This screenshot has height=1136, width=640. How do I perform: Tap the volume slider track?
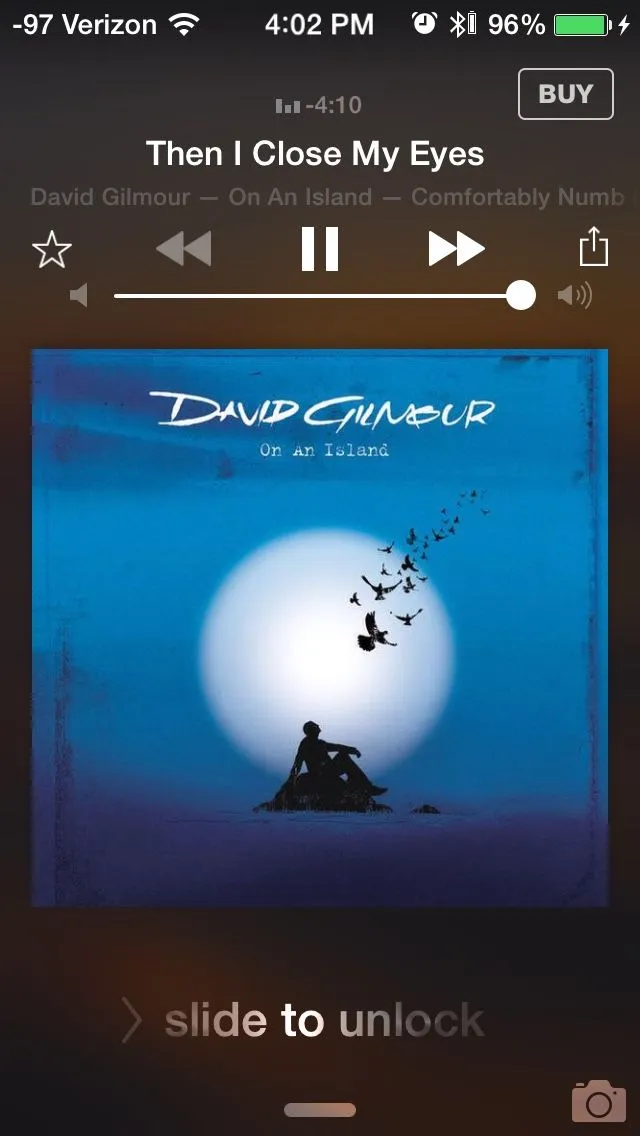315,296
